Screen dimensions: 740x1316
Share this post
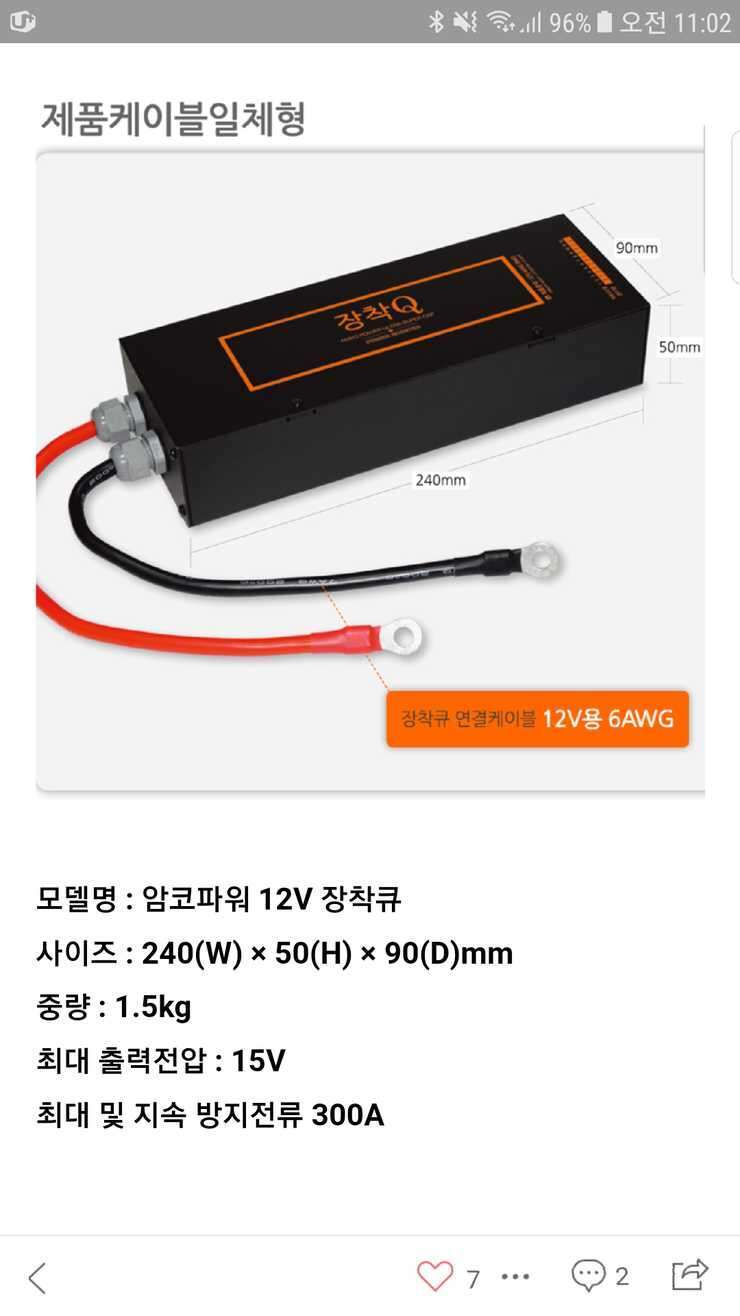pos(690,1274)
